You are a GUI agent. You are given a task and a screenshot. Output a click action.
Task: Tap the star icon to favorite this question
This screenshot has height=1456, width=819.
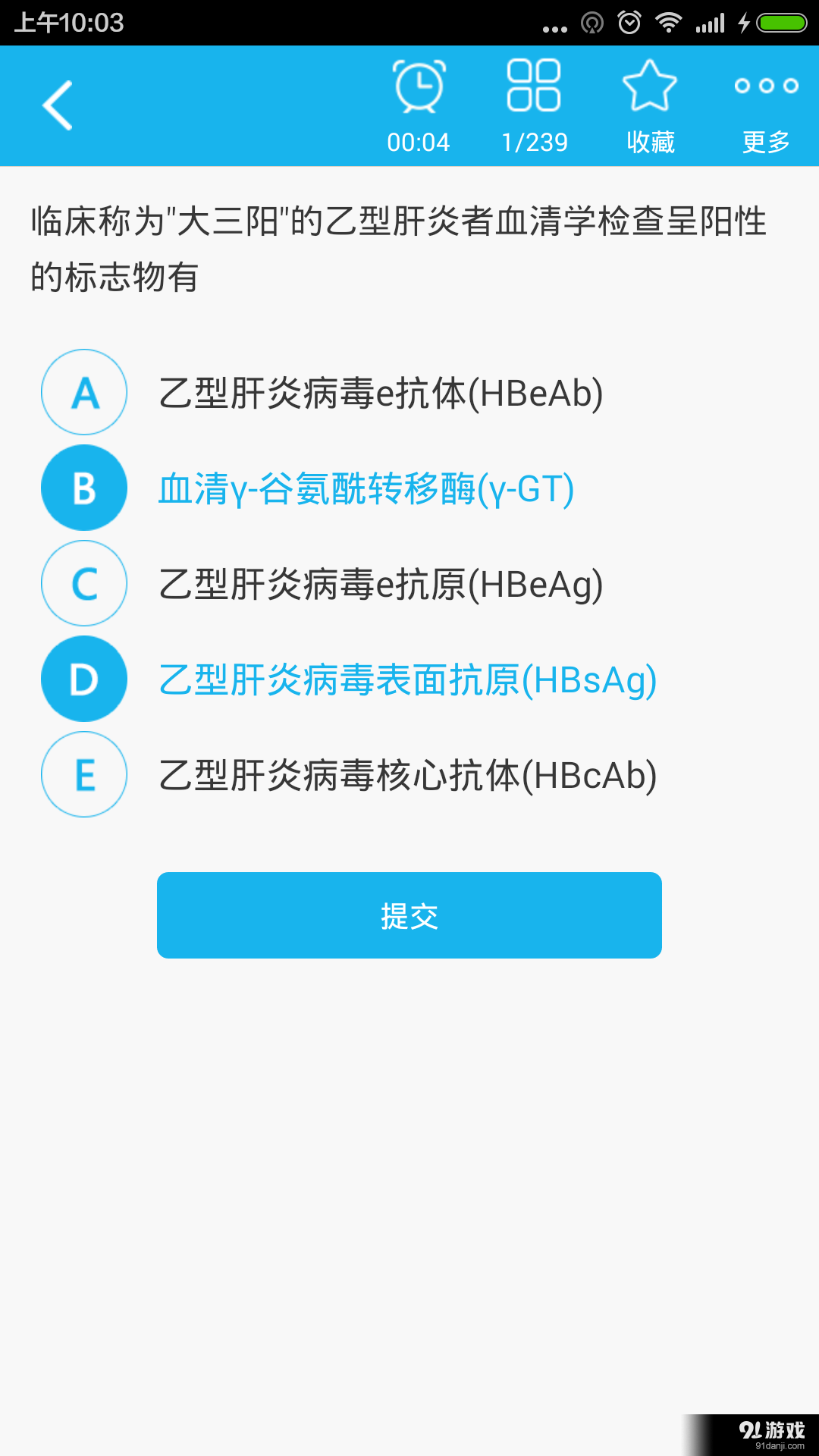coord(651,86)
